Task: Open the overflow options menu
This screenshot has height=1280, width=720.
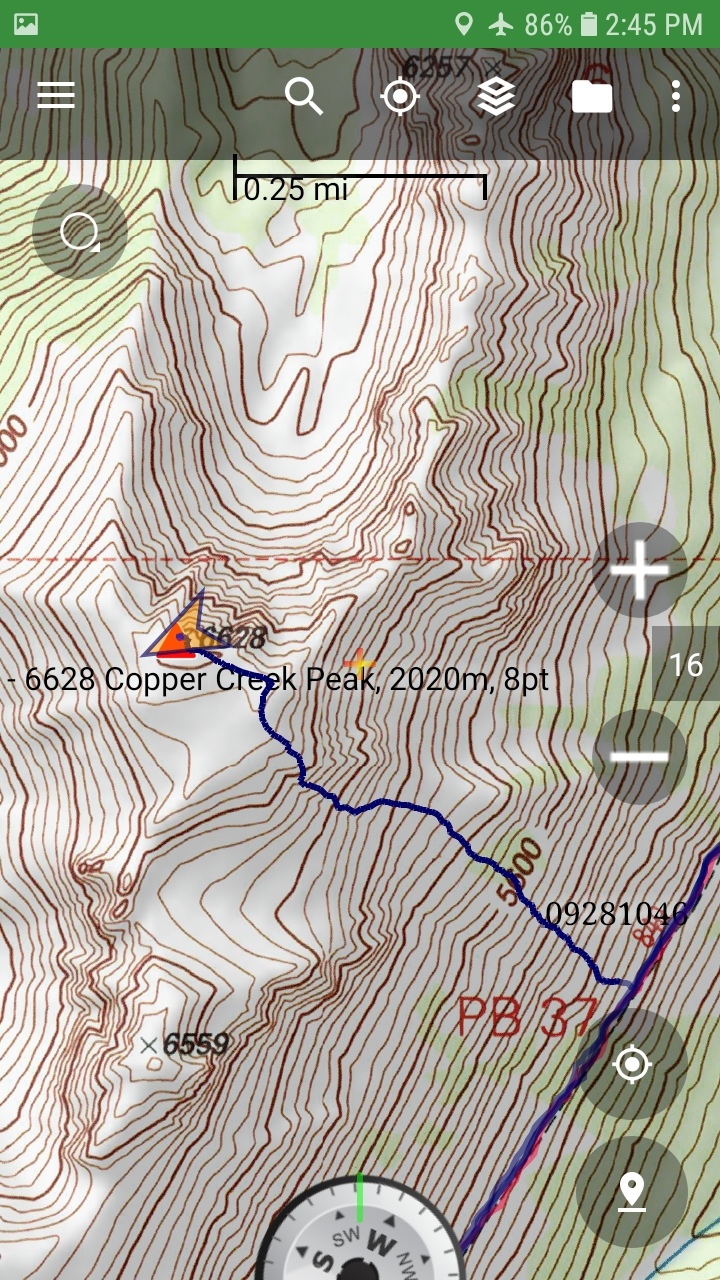Action: [676, 96]
